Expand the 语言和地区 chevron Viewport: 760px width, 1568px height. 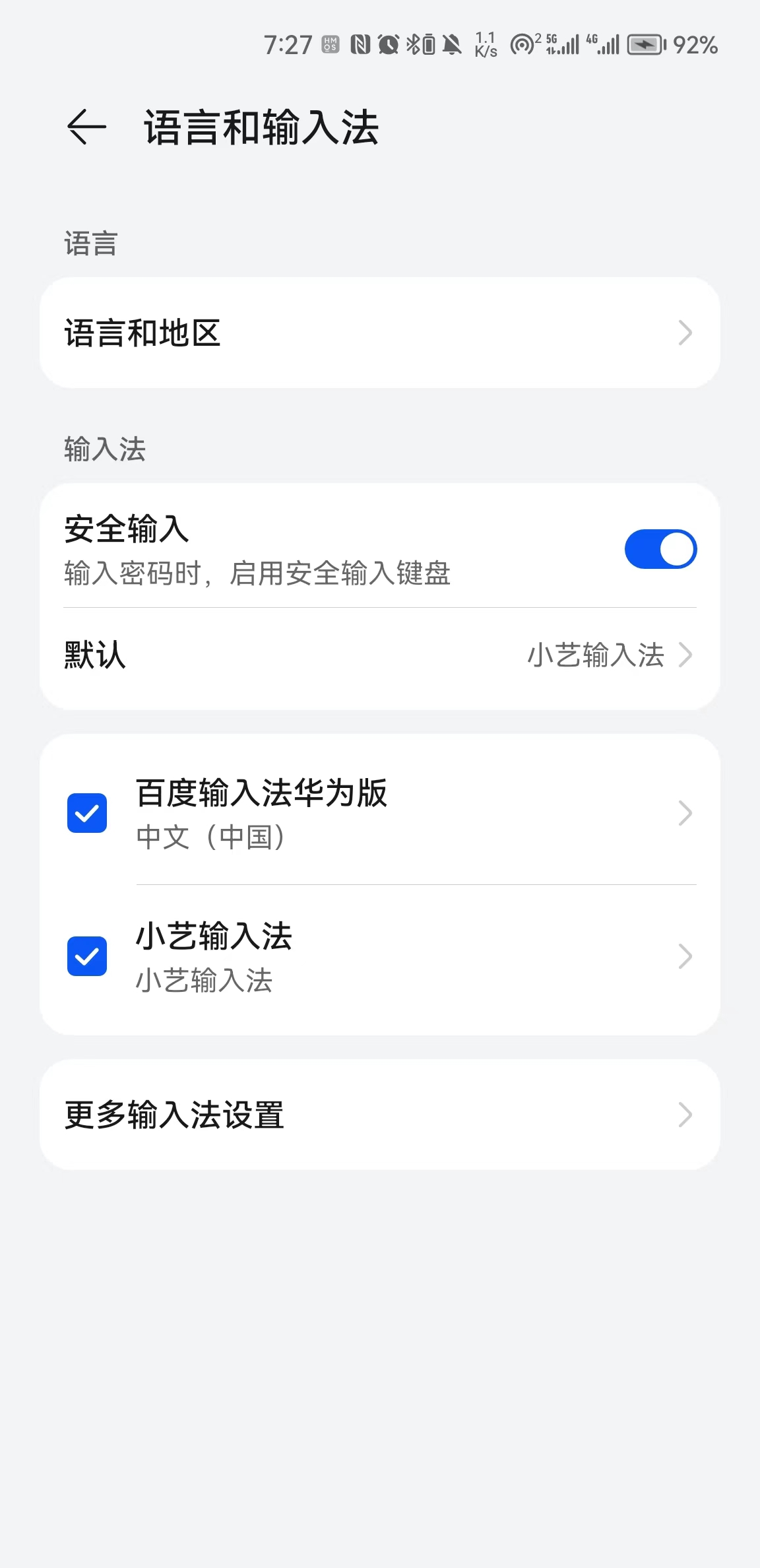(686, 333)
